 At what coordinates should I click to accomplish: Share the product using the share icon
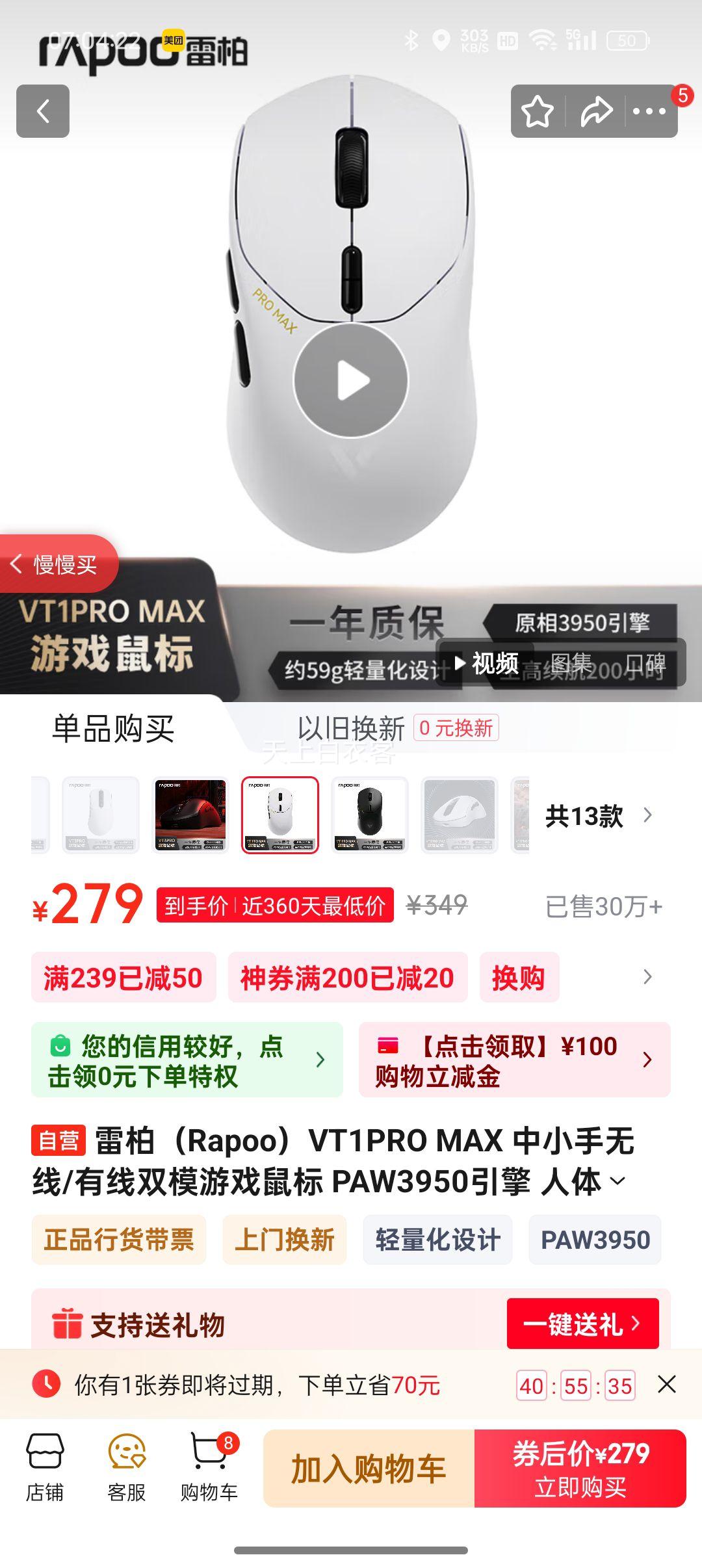[595, 112]
